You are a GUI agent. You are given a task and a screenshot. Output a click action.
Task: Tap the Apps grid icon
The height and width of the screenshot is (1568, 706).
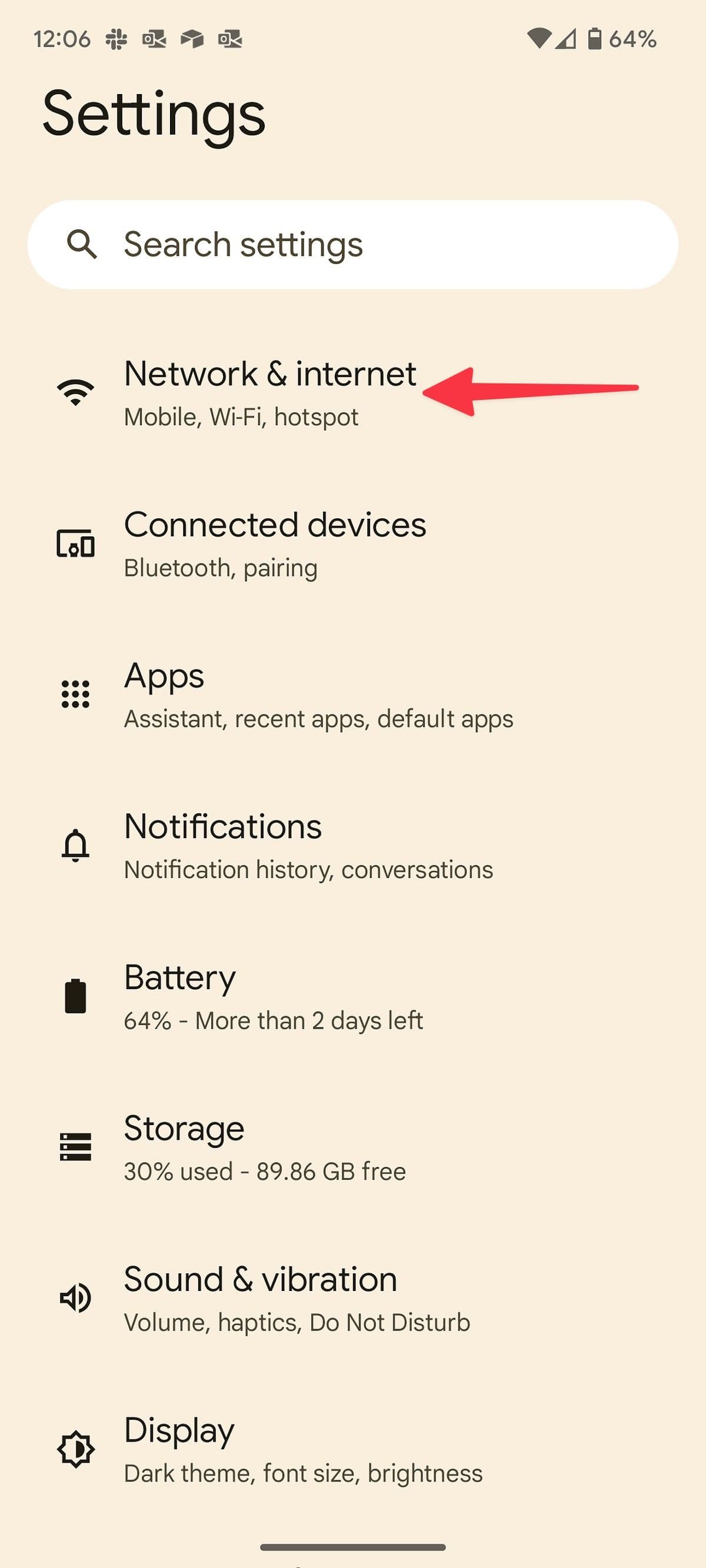tap(74, 694)
